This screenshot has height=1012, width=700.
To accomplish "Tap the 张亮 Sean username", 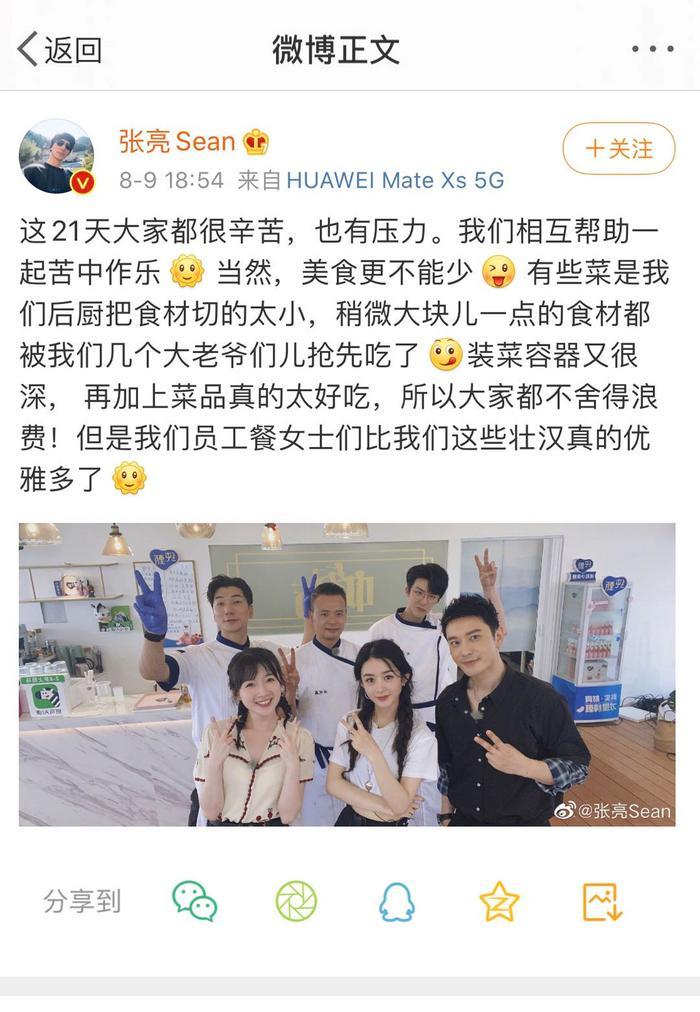I will 177,142.
